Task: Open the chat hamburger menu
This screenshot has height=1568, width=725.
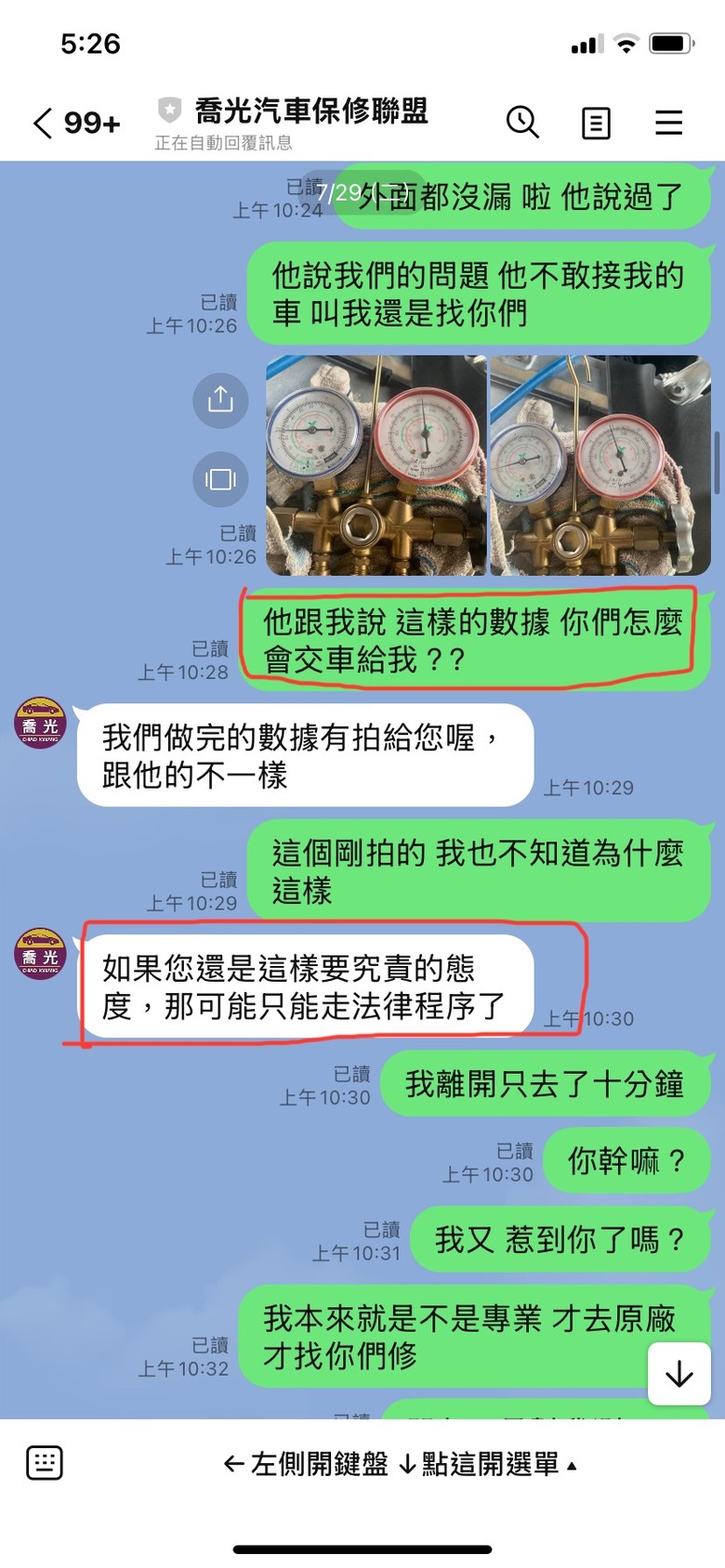Action: (x=668, y=123)
